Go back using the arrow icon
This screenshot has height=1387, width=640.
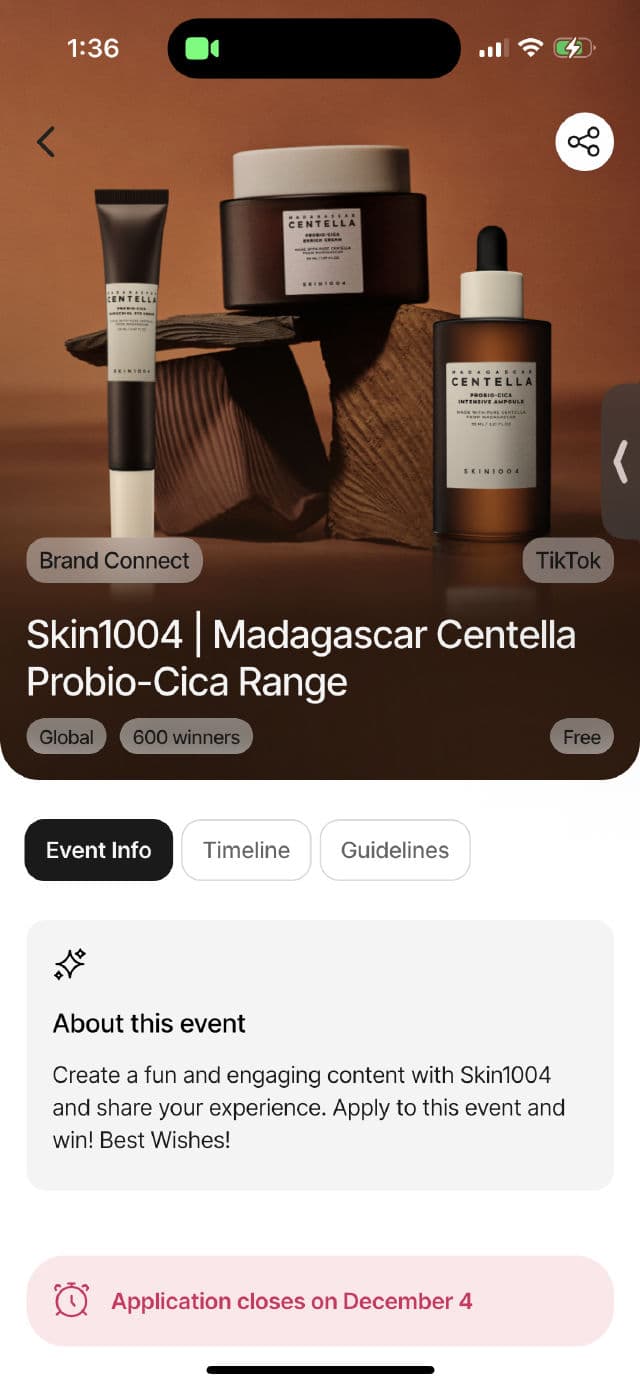[x=46, y=142]
